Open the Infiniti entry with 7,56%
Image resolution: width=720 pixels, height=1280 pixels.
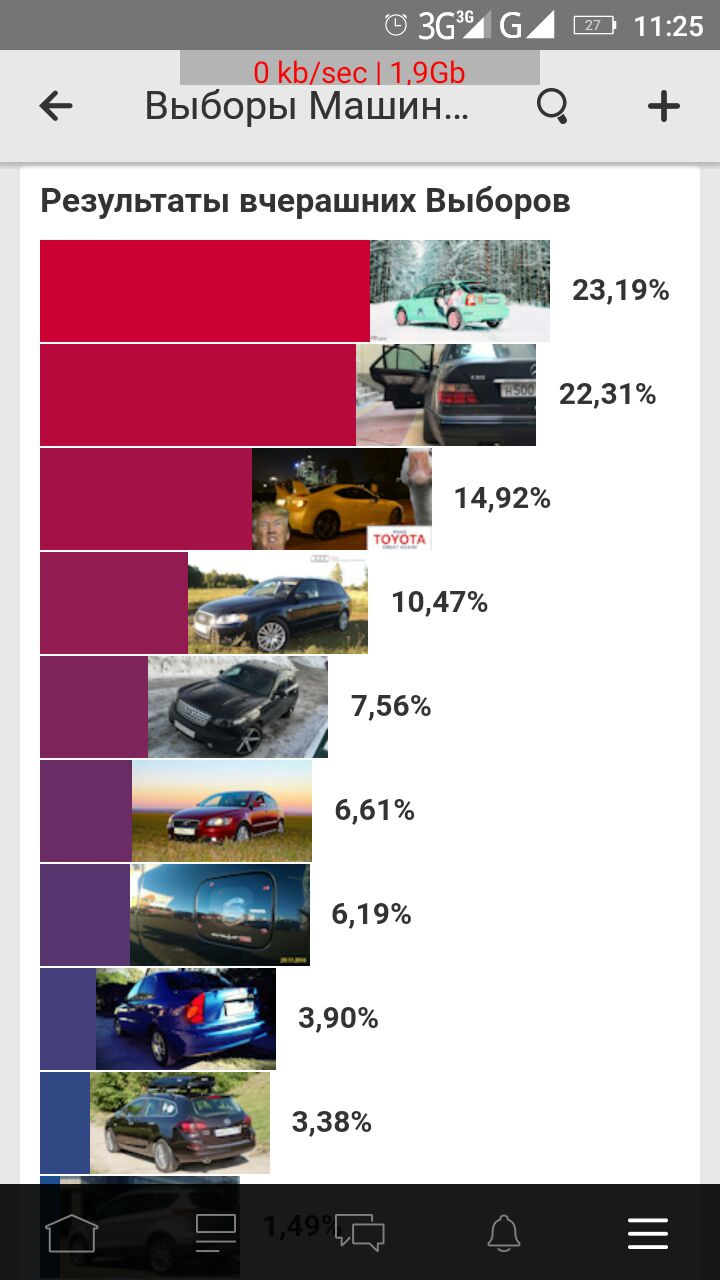click(238, 707)
